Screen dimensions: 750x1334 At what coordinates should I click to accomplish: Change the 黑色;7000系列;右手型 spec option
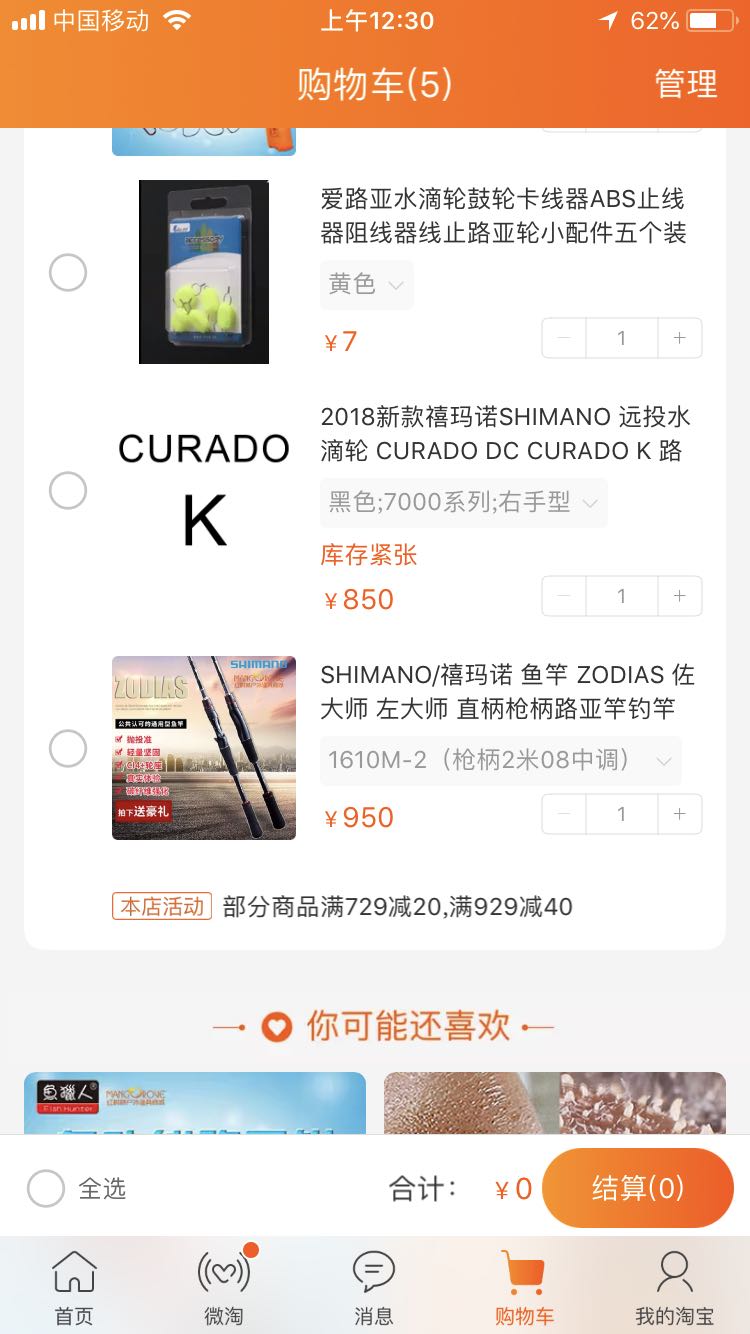[x=463, y=502]
